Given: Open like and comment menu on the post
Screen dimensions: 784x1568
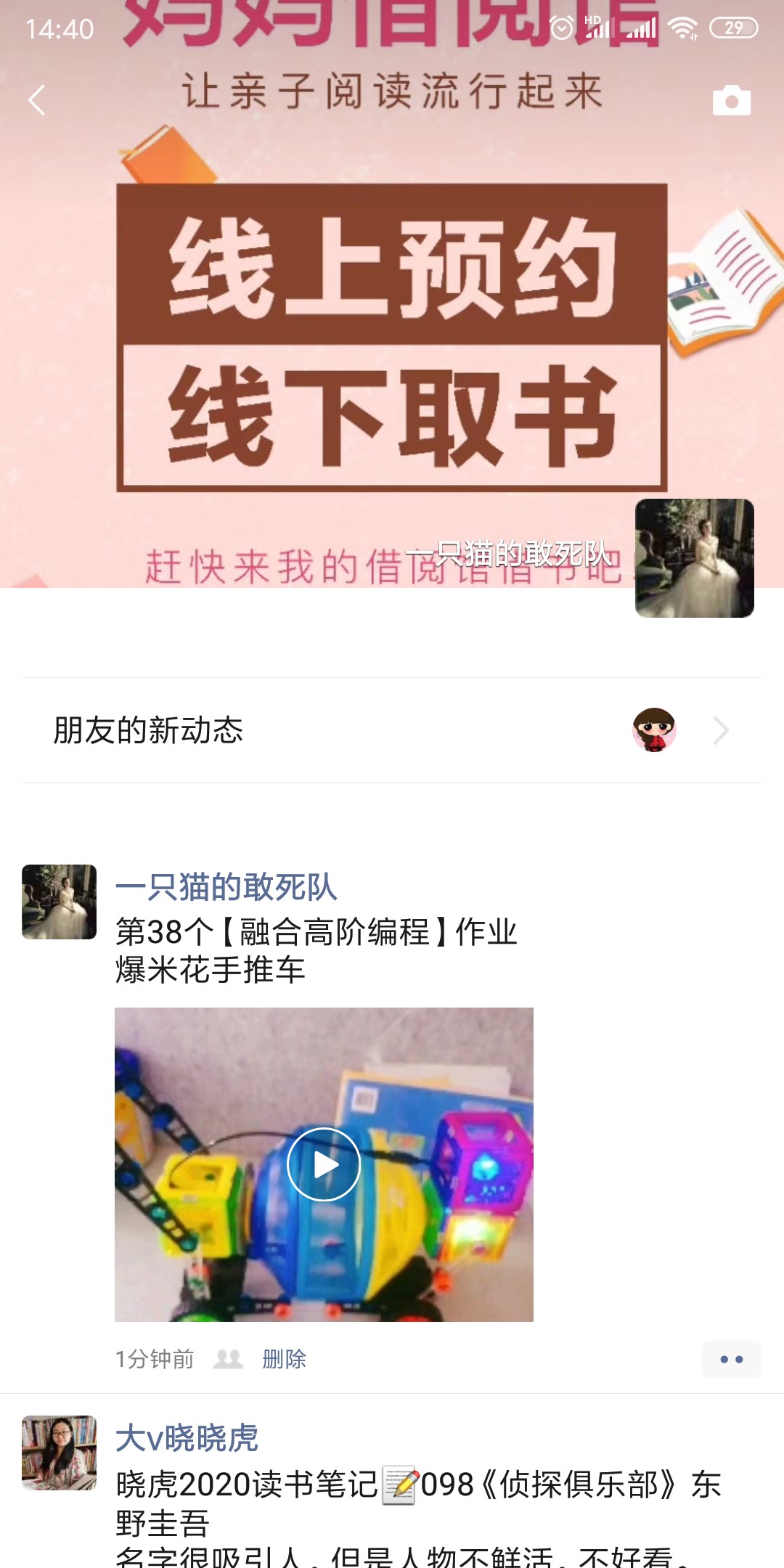Looking at the screenshot, I should pyautogui.click(x=731, y=1359).
